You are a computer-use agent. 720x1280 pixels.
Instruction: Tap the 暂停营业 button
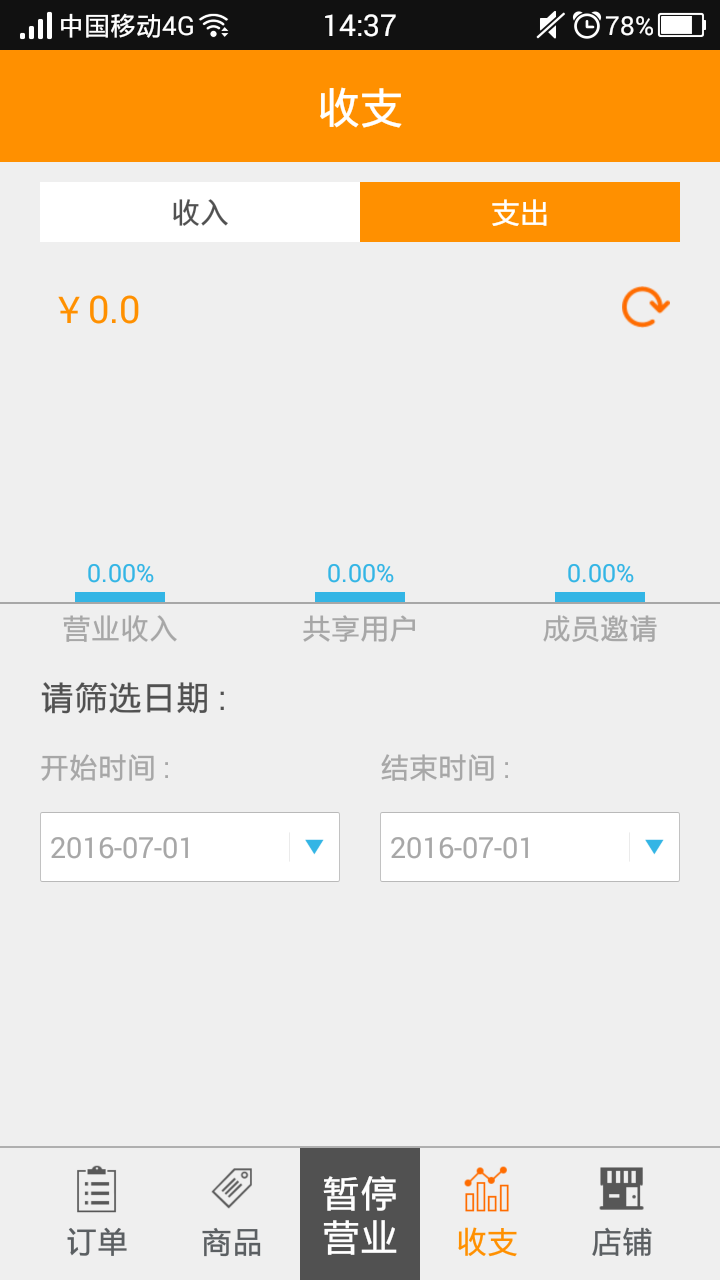coord(360,1214)
